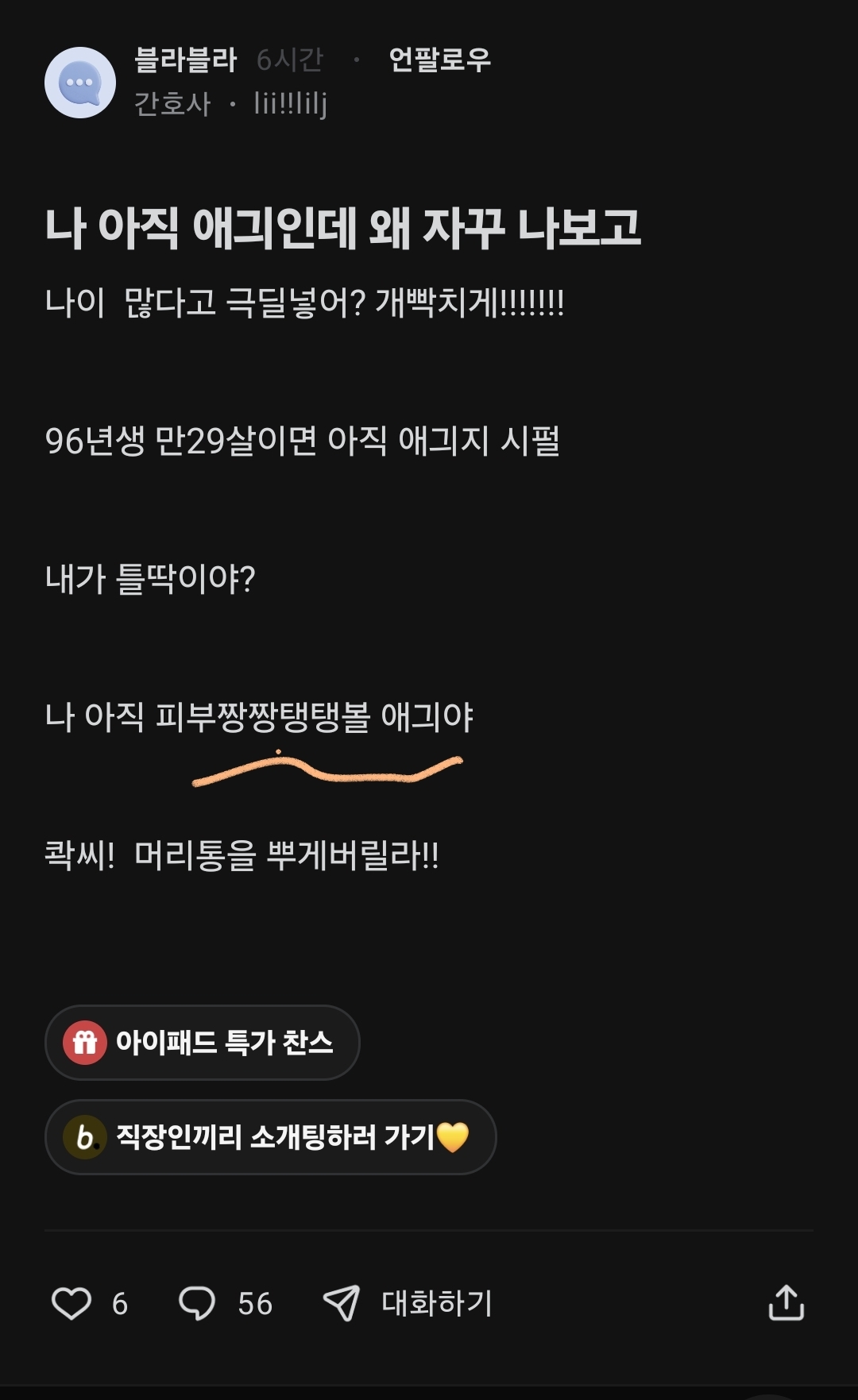Open 직장인끼리 소개팅하러 가기 chip
This screenshot has width=858, height=1400.
[270, 1136]
